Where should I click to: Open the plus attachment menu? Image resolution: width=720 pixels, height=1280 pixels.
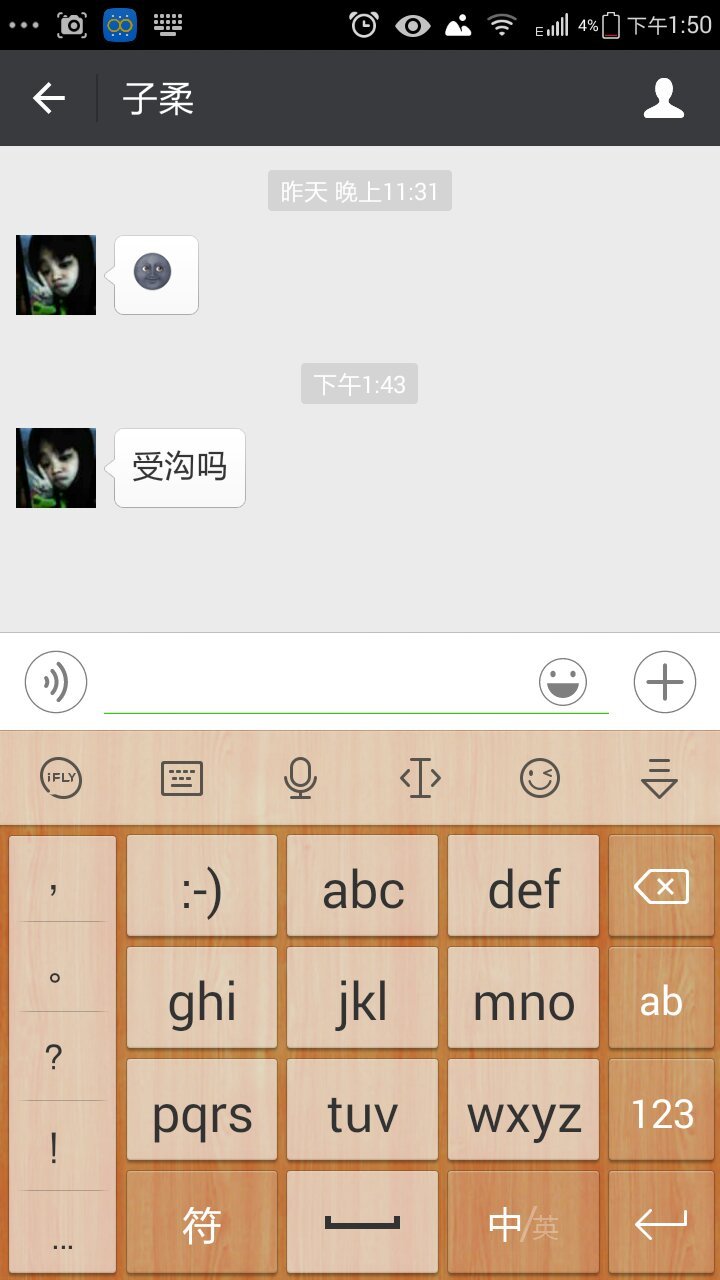click(x=664, y=682)
